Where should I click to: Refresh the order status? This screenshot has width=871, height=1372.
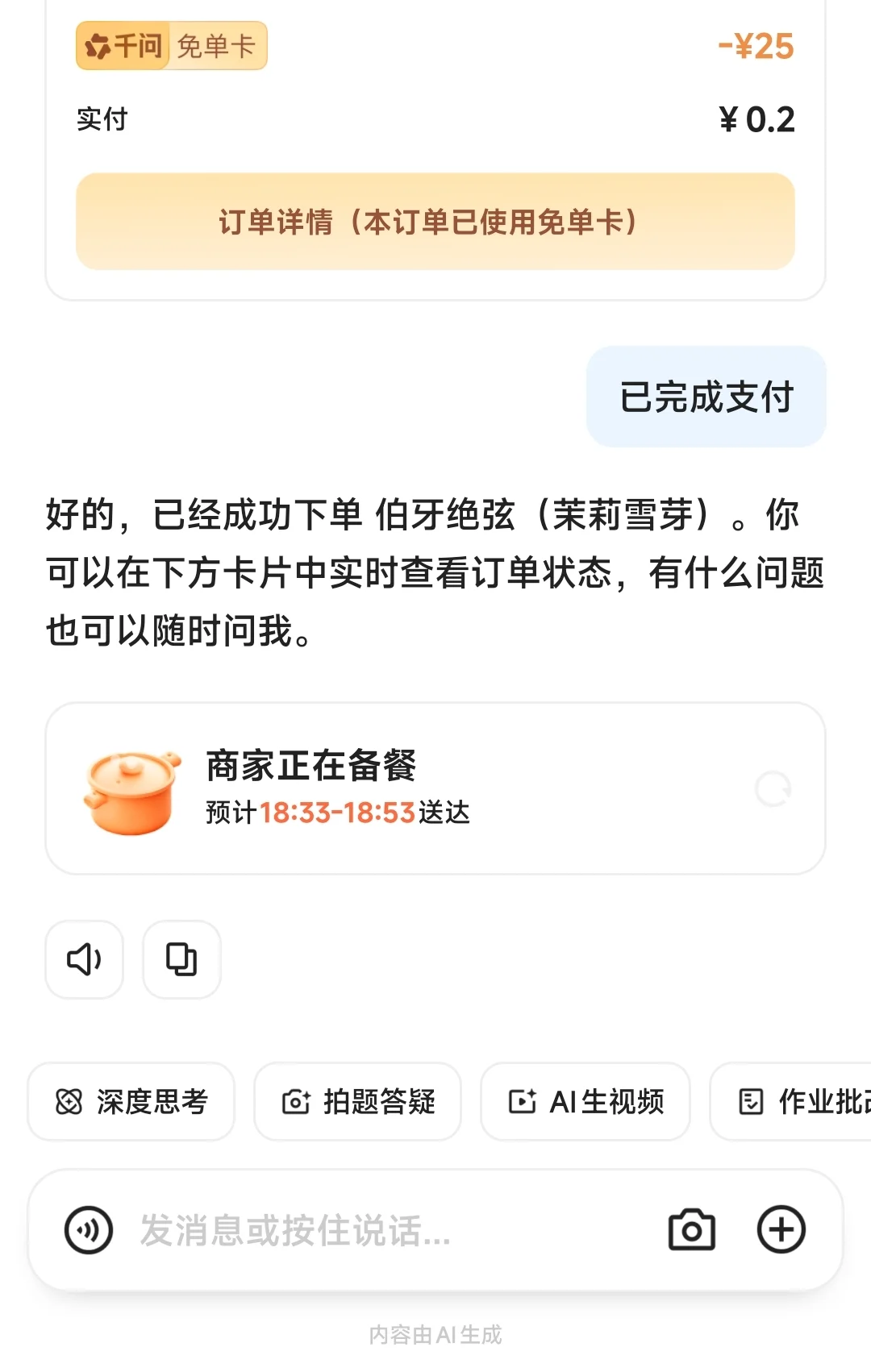coord(773,788)
